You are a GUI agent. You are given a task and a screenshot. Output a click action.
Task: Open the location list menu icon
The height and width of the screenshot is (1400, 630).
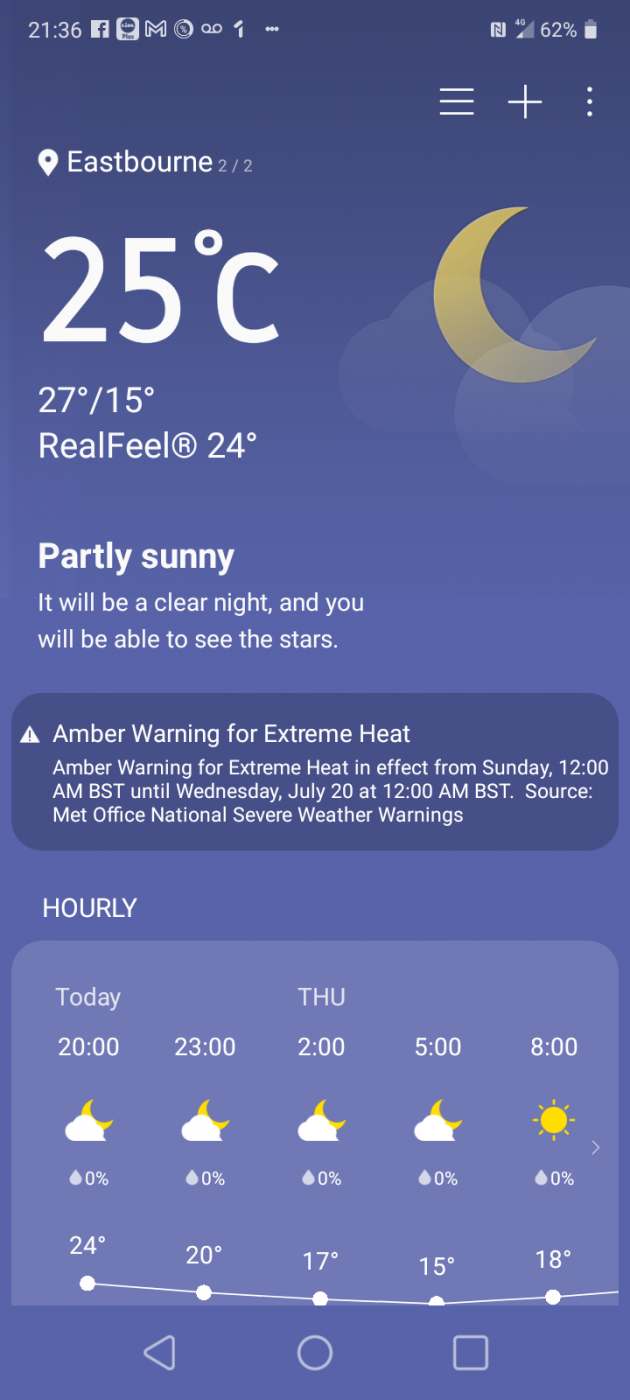coord(456,102)
